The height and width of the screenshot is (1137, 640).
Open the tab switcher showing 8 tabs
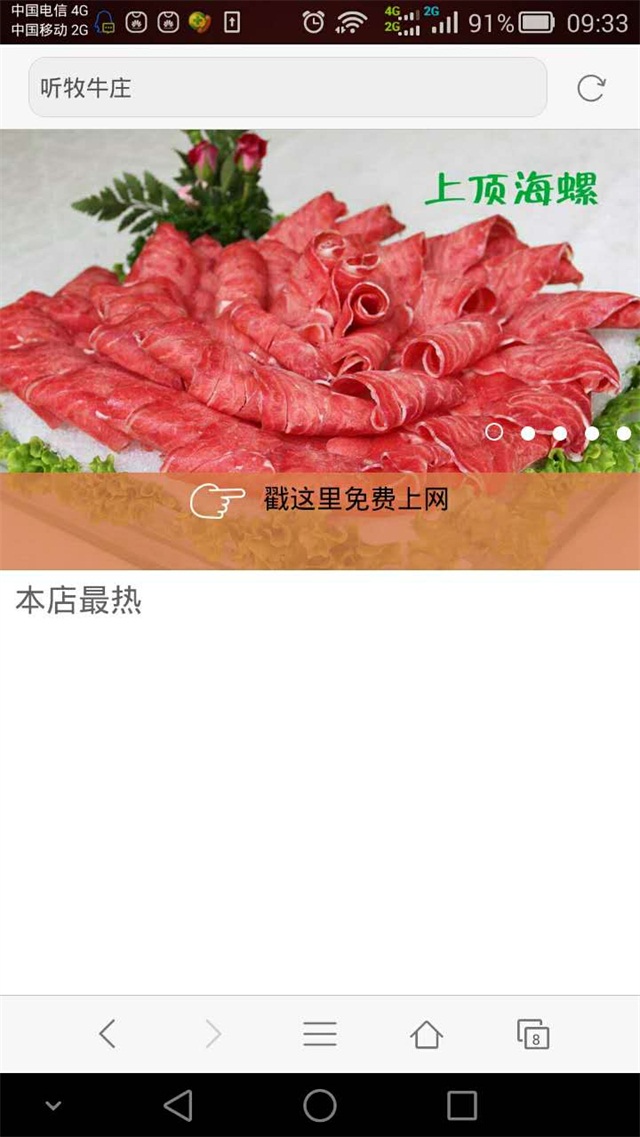click(533, 1034)
